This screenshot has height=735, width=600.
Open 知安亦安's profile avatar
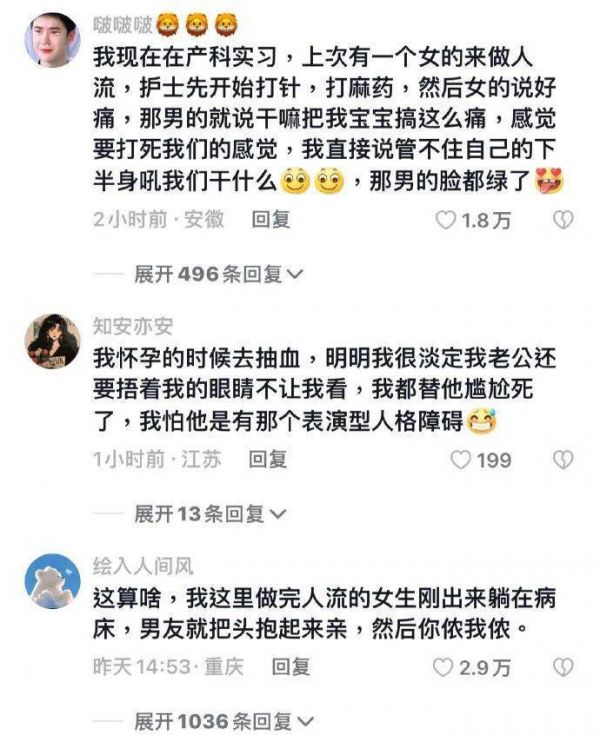pyautogui.click(x=52, y=340)
